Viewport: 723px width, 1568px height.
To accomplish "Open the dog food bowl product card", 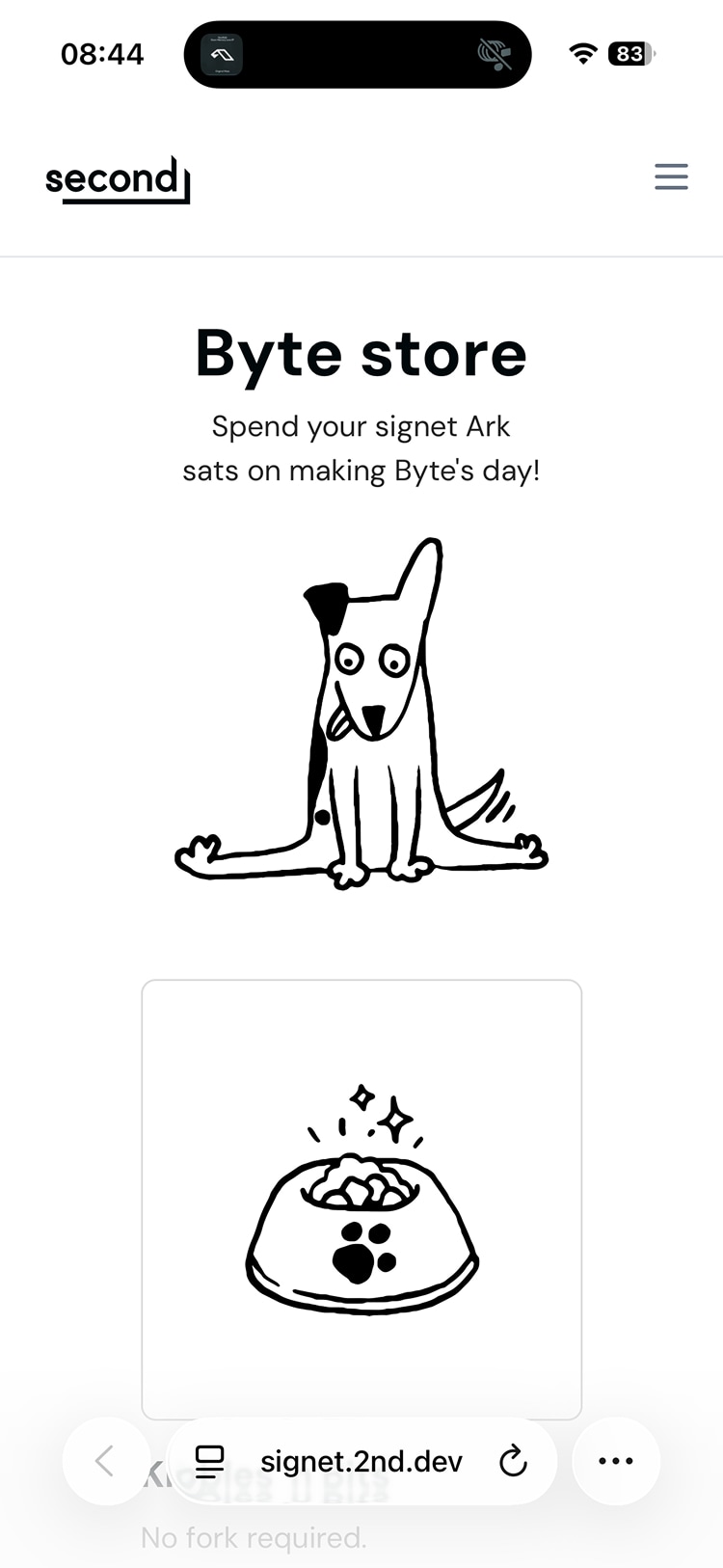I will pos(361,1199).
